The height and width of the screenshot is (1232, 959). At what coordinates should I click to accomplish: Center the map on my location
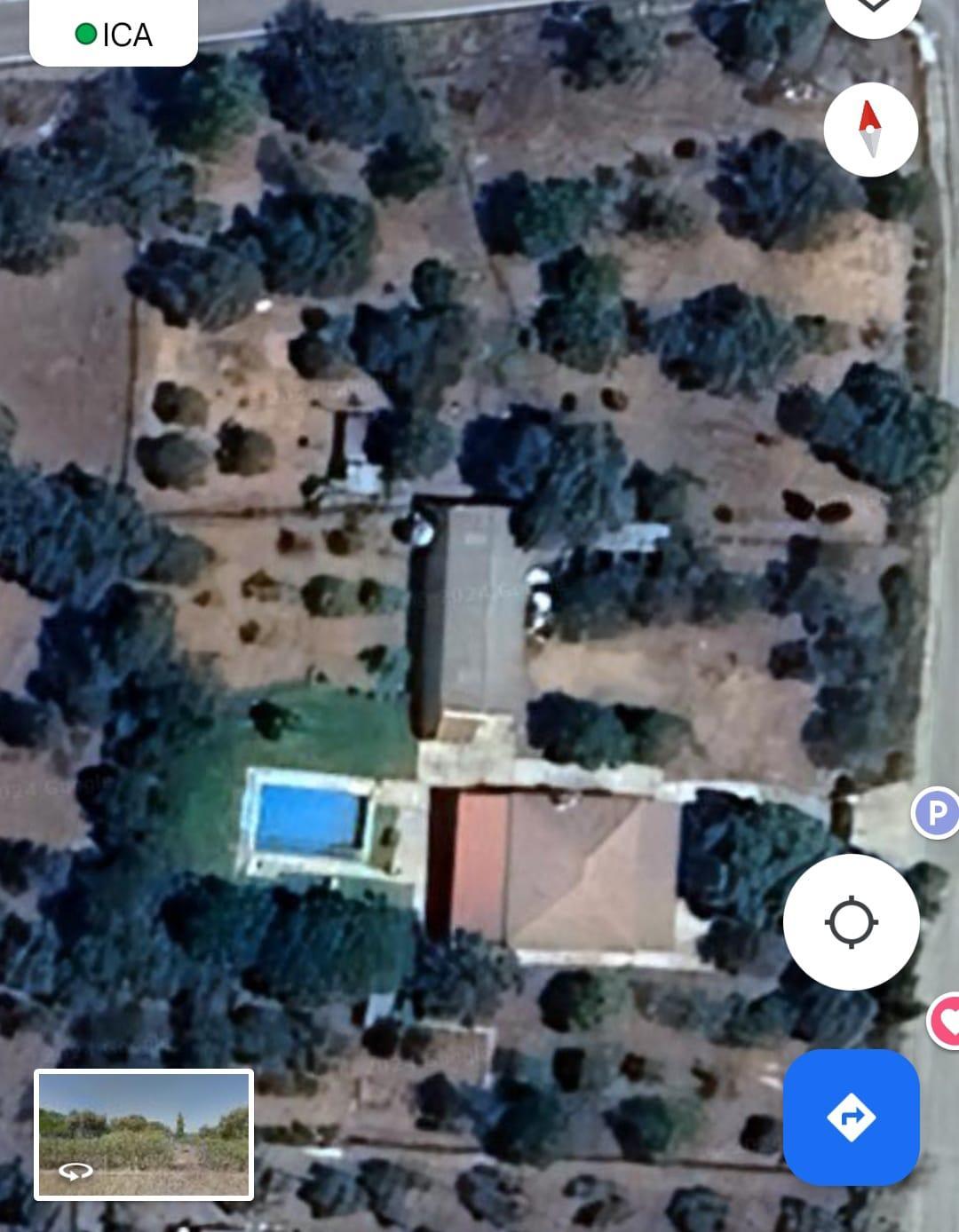[851, 922]
